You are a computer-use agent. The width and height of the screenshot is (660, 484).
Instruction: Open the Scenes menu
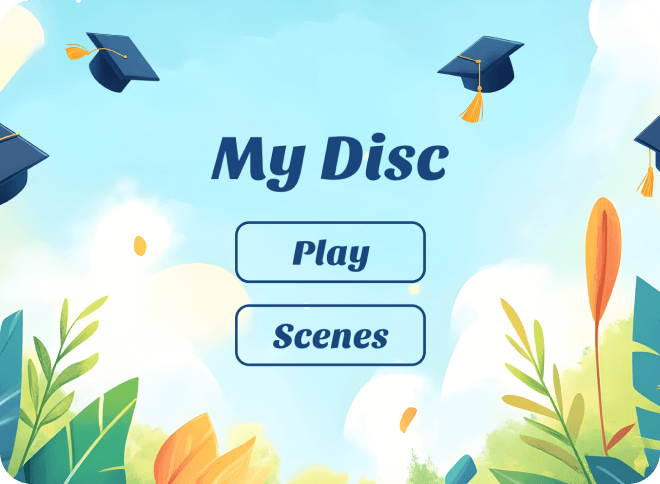tap(330, 335)
